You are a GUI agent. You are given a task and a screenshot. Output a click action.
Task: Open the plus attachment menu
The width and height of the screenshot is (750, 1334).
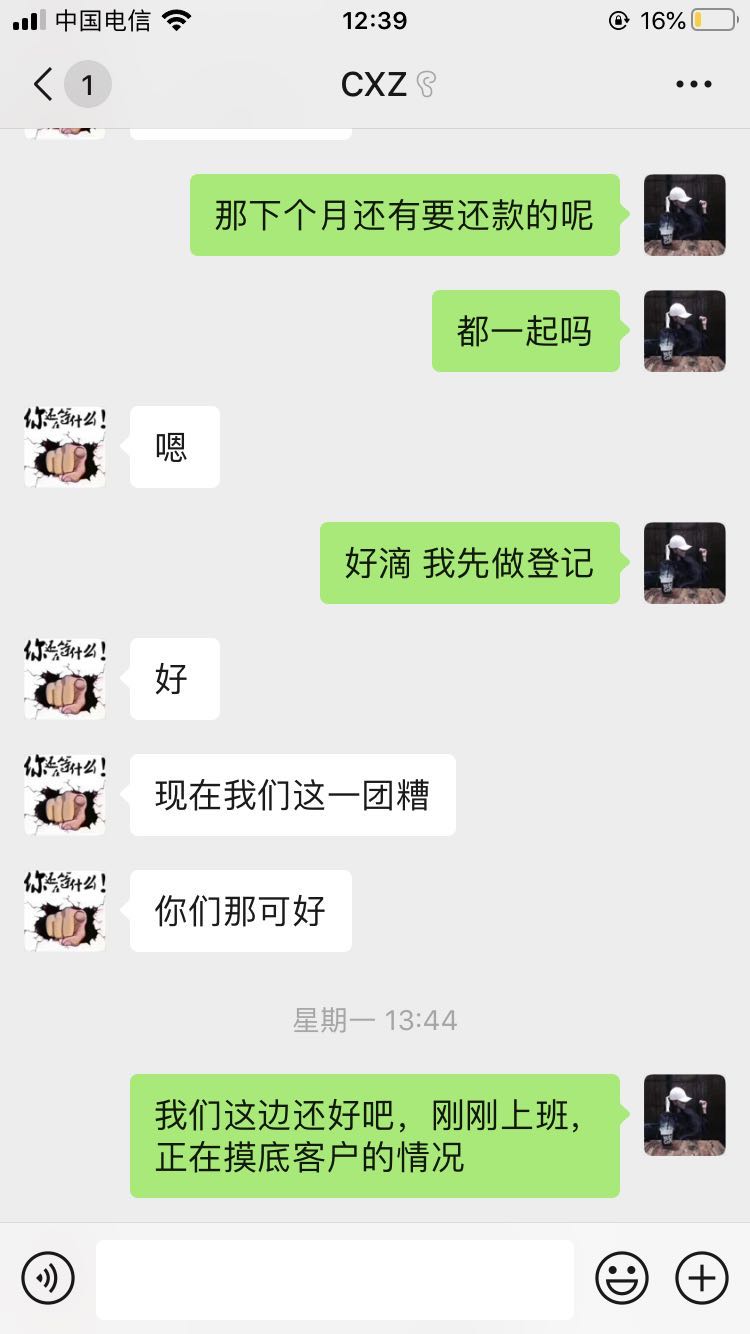pyautogui.click(x=702, y=1277)
